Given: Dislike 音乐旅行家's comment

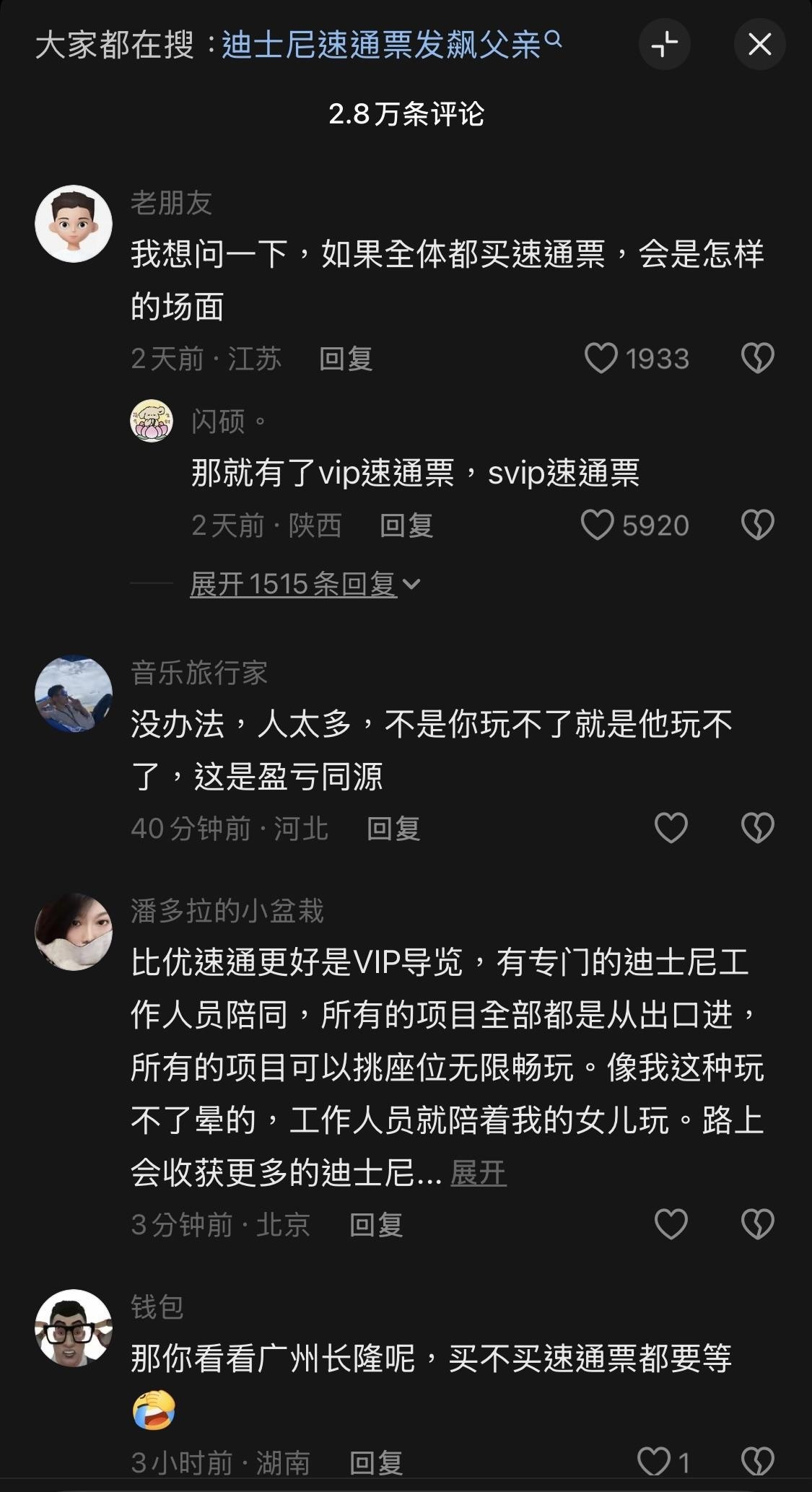Looking at the screenshot, I should (x=758, y=827).
